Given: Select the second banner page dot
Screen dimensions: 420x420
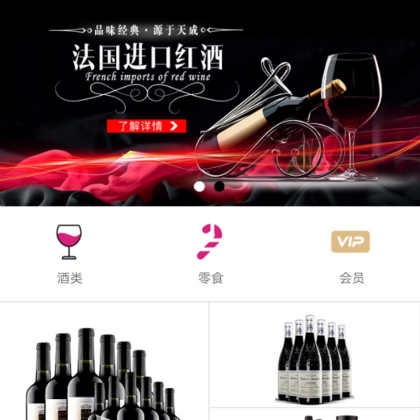Looking at the screenshot, I should 219,186.
